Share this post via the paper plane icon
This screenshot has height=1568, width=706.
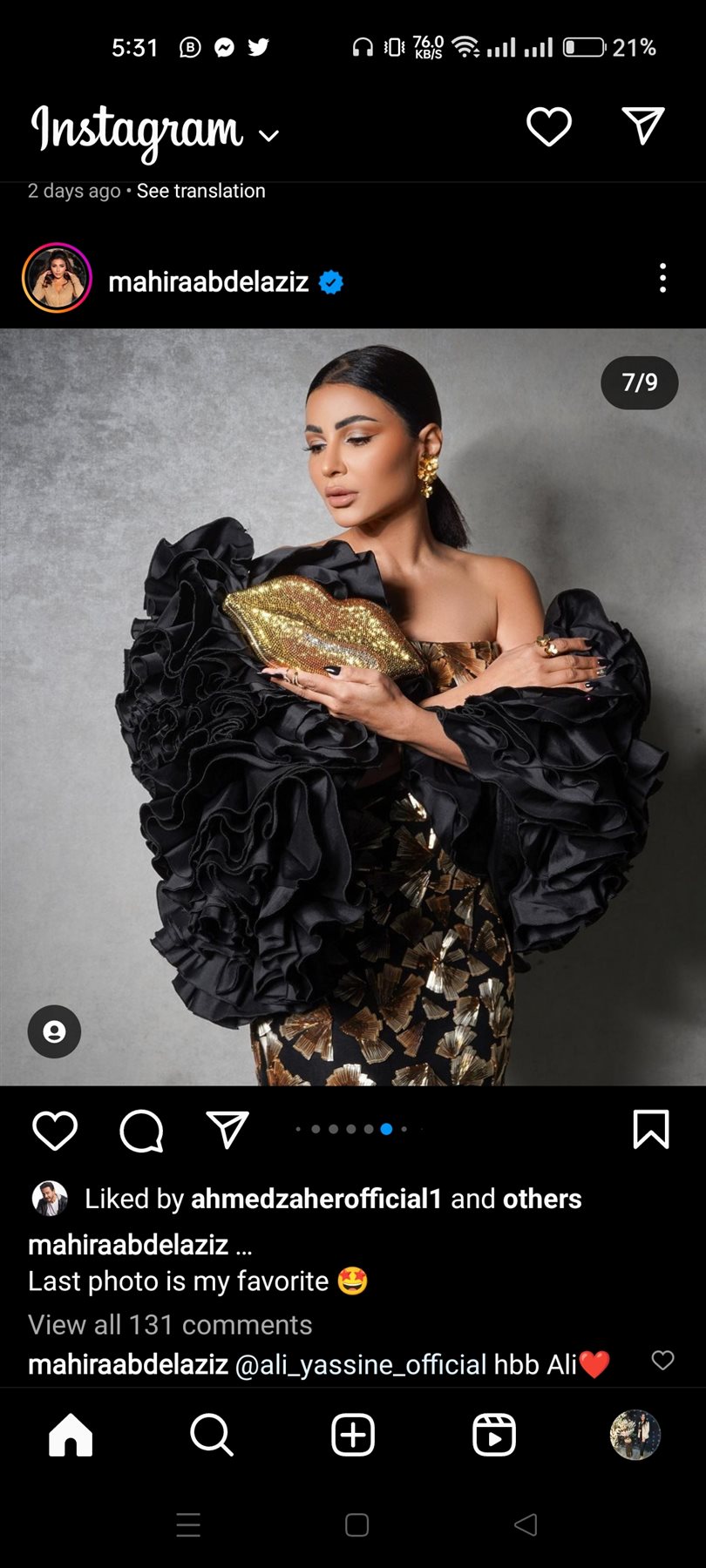227,1130
